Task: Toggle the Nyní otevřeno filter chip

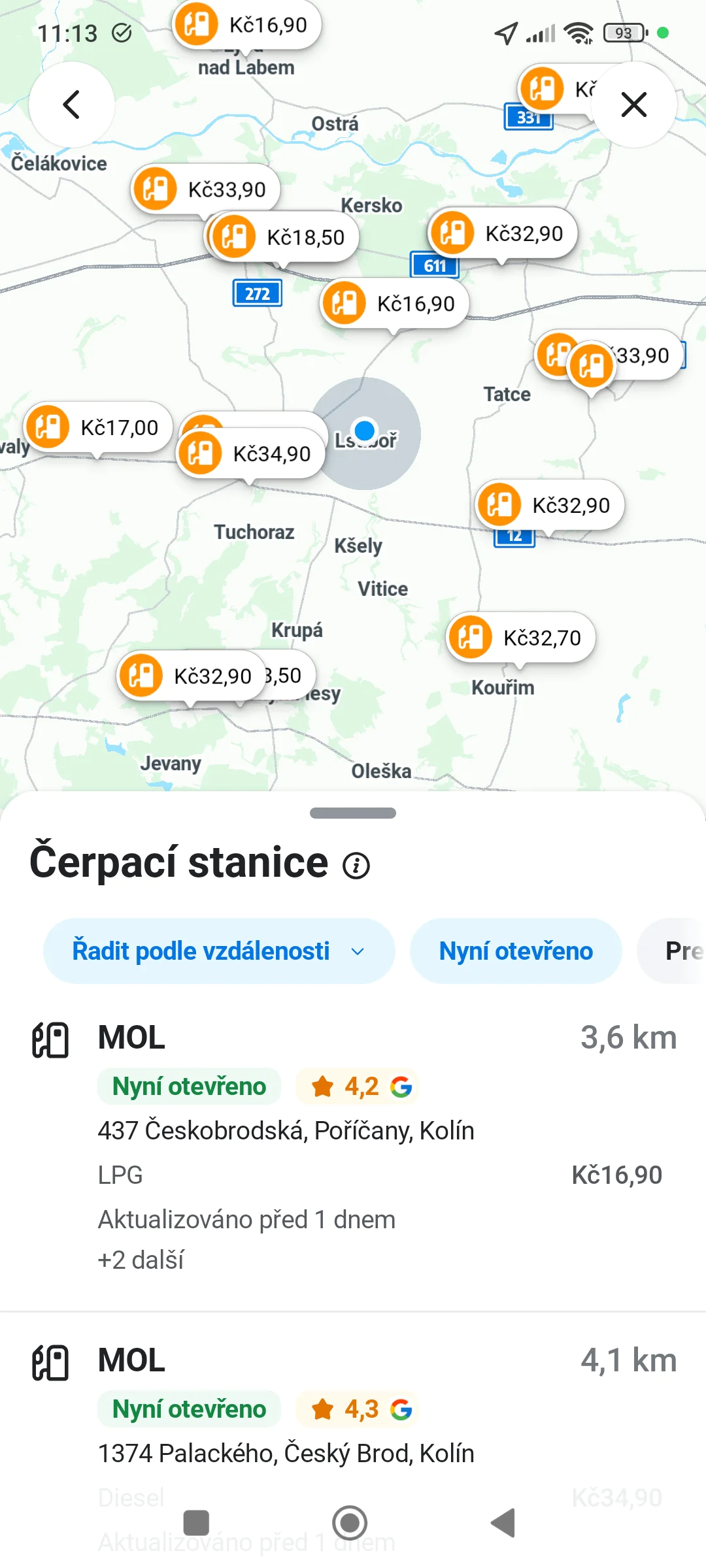Action: coord(515,951)
